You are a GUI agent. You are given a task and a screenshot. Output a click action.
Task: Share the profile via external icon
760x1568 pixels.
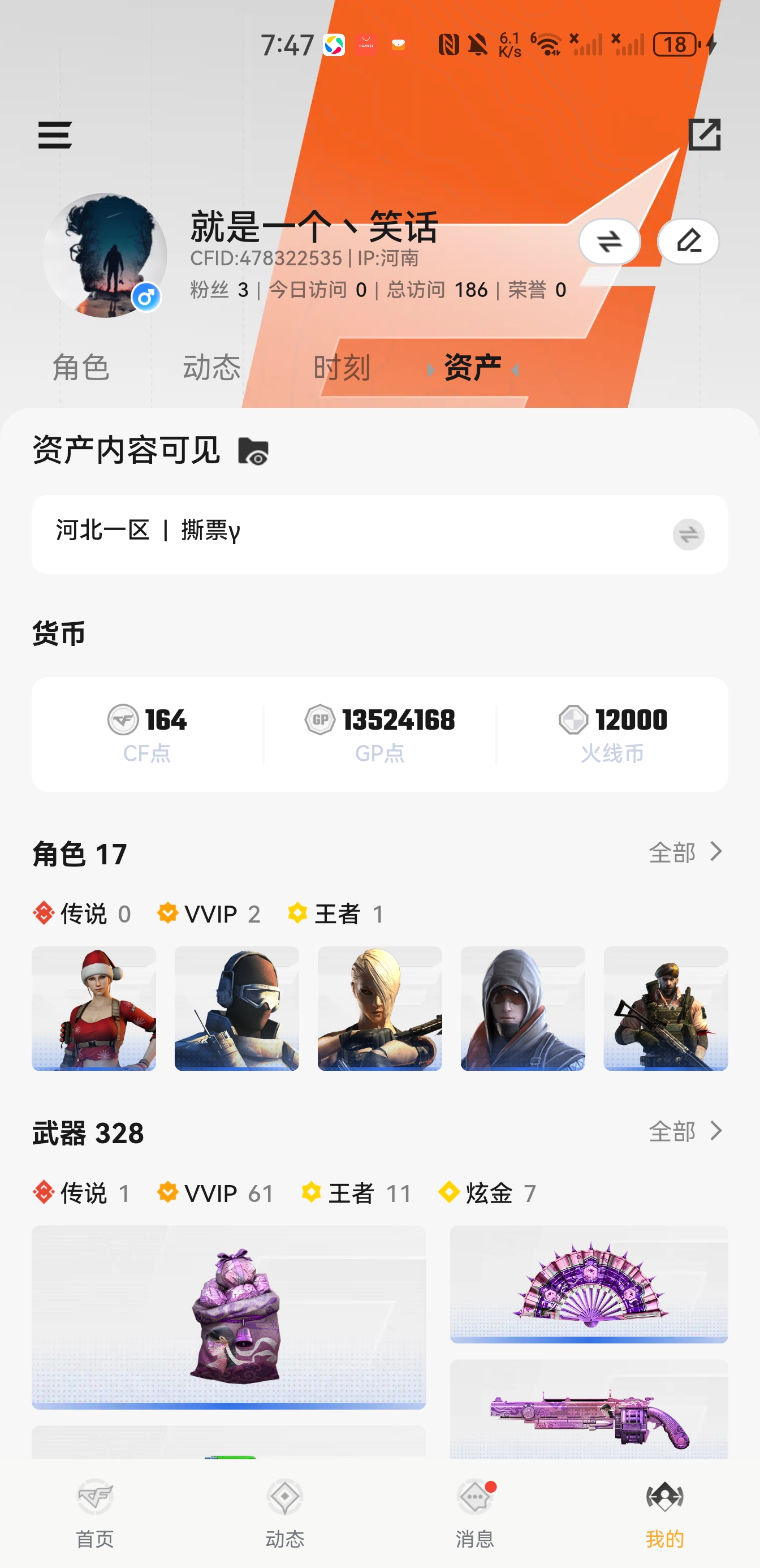[704, 135]
